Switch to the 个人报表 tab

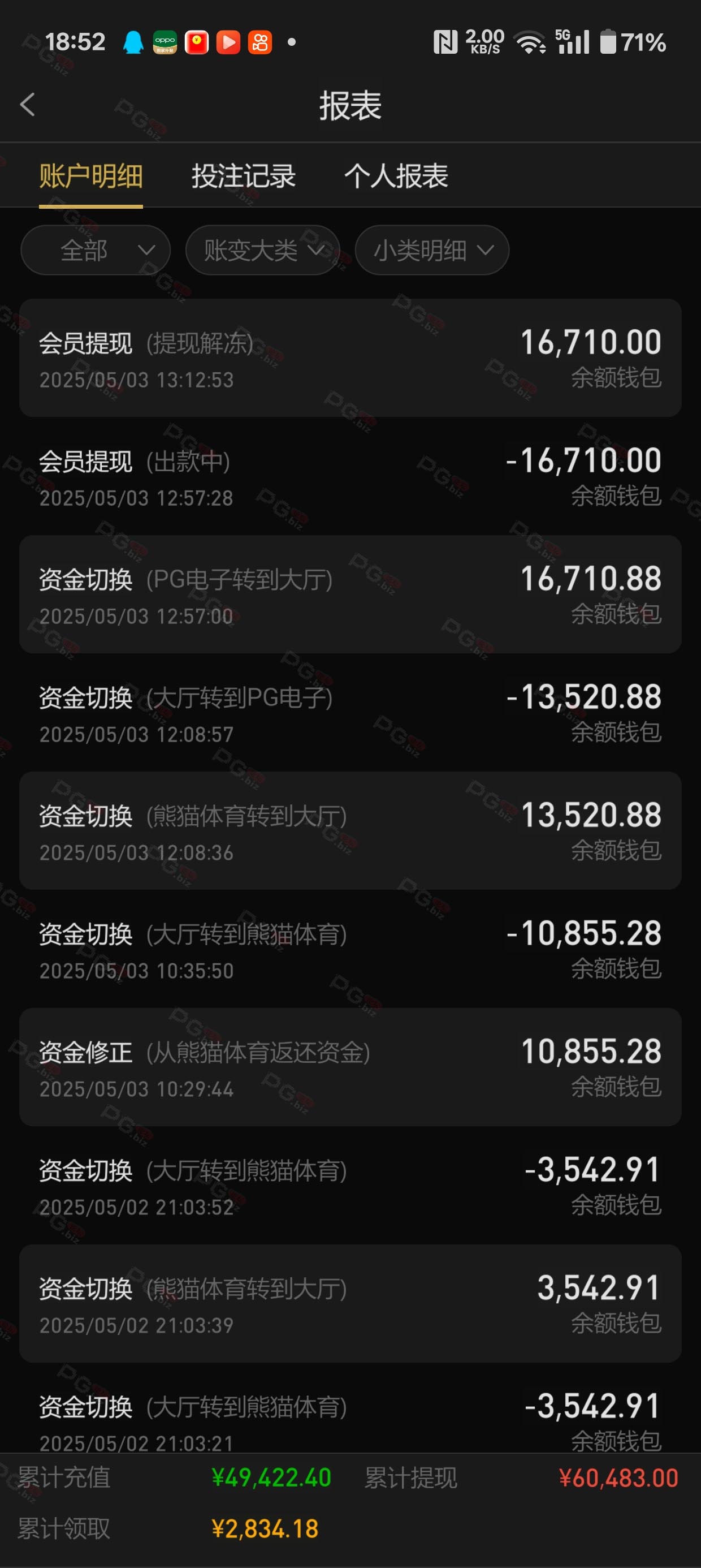pos(396,176)
